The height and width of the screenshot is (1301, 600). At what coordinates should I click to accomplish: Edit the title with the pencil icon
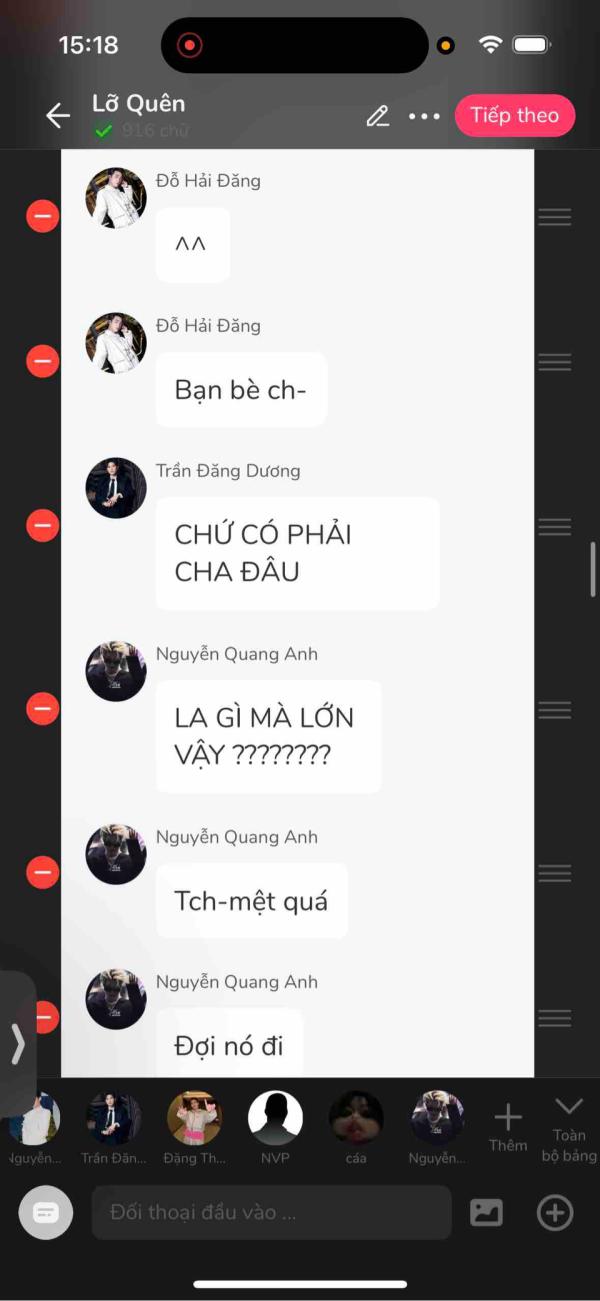377,116
